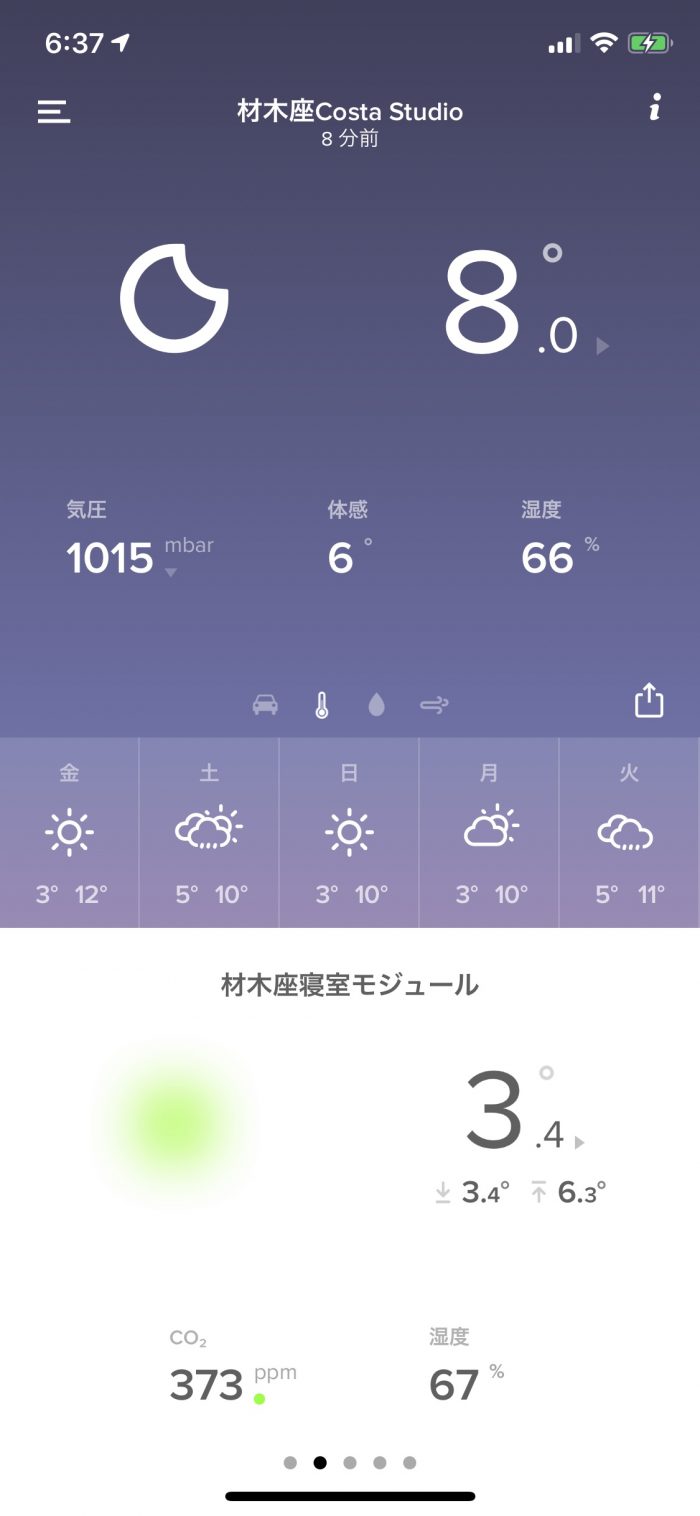Share the weather data
Image resolution: width=700 pixels, height=1516 pixels.
tap(649, 700)
